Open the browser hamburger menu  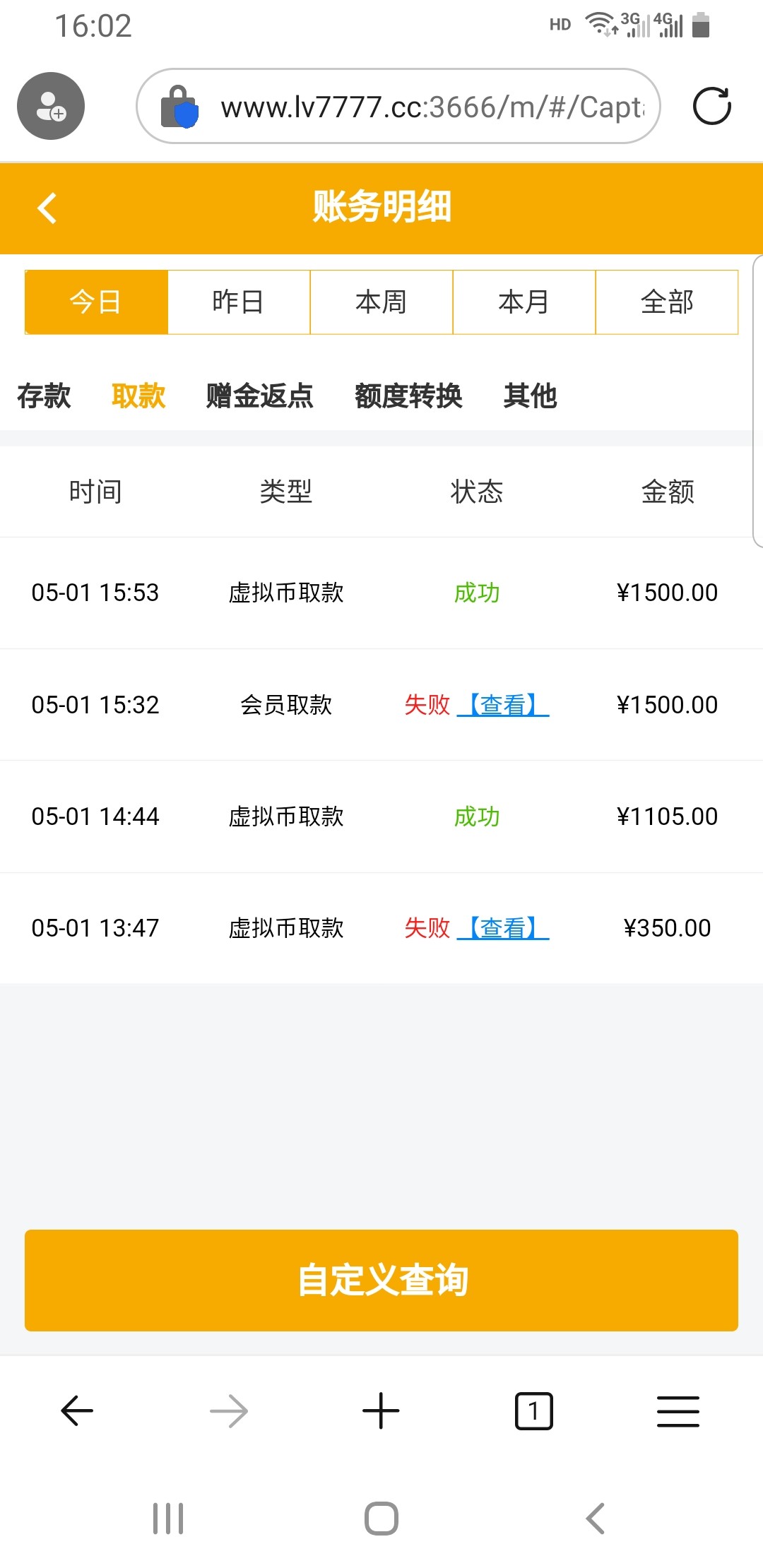pyautogui.click(x=678, y=1411)
